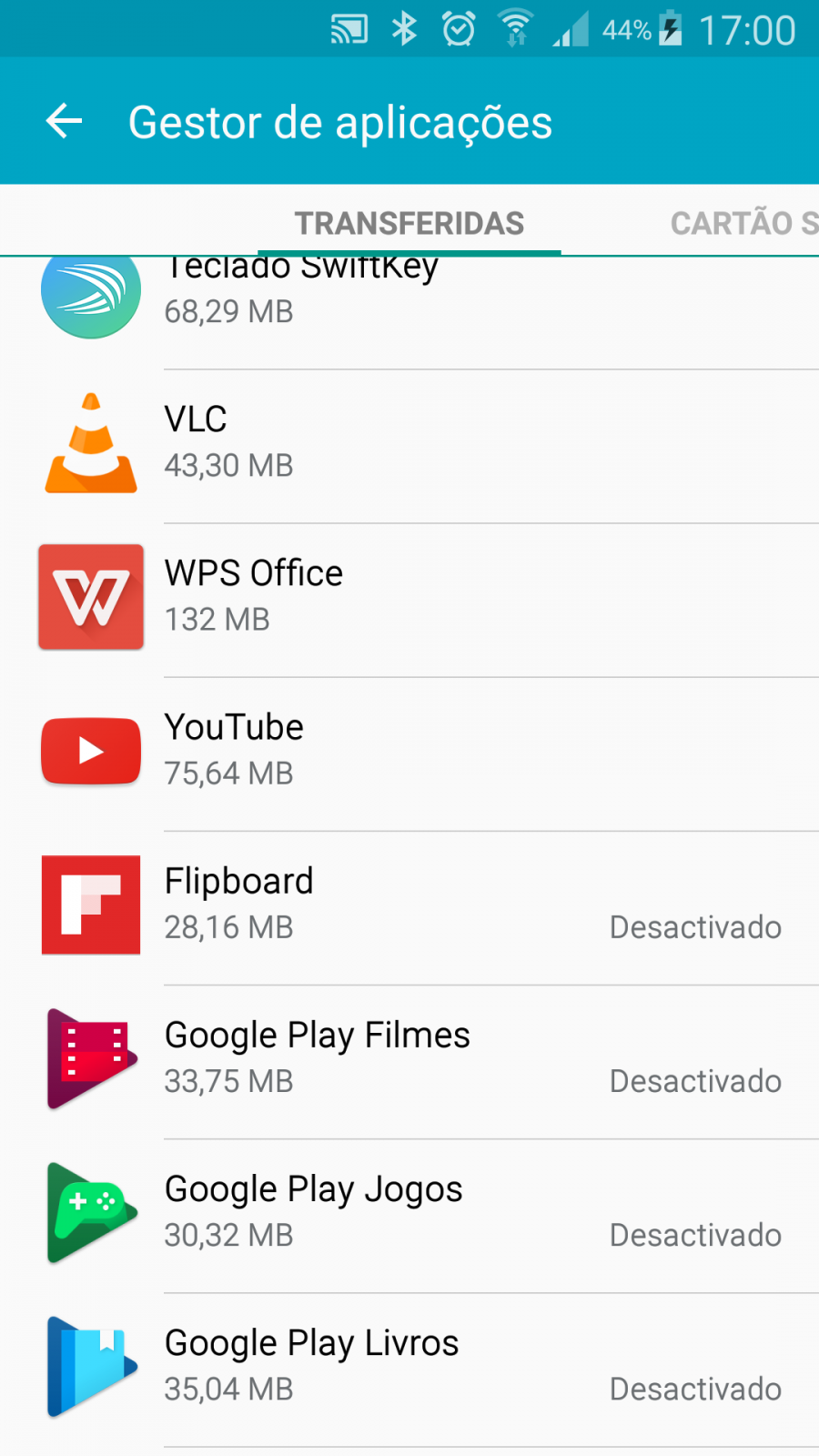Open disabled Flipboard app info

[x=409, y=907]
